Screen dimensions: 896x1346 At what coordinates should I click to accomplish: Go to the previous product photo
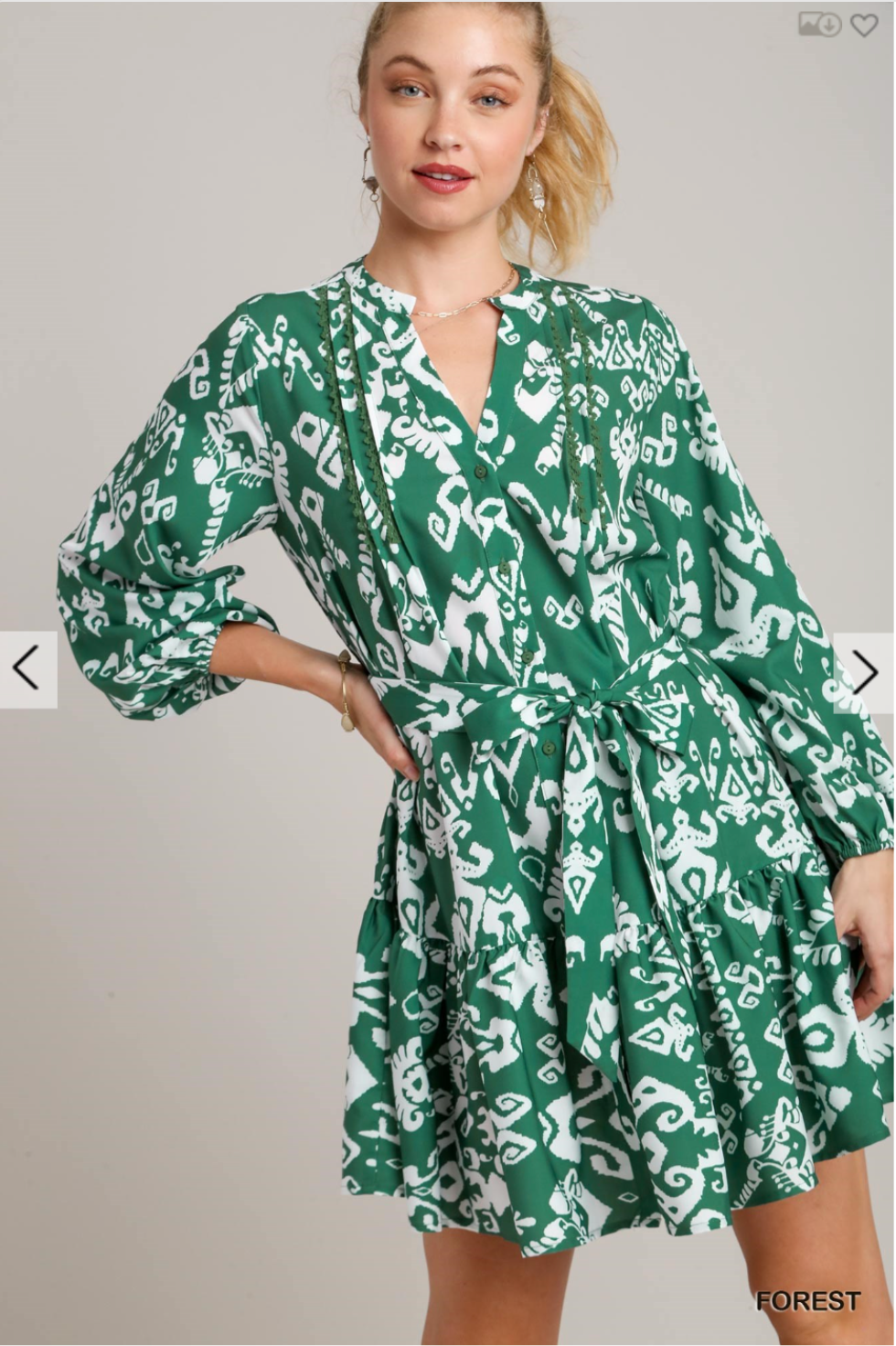(x=27, y=669)
